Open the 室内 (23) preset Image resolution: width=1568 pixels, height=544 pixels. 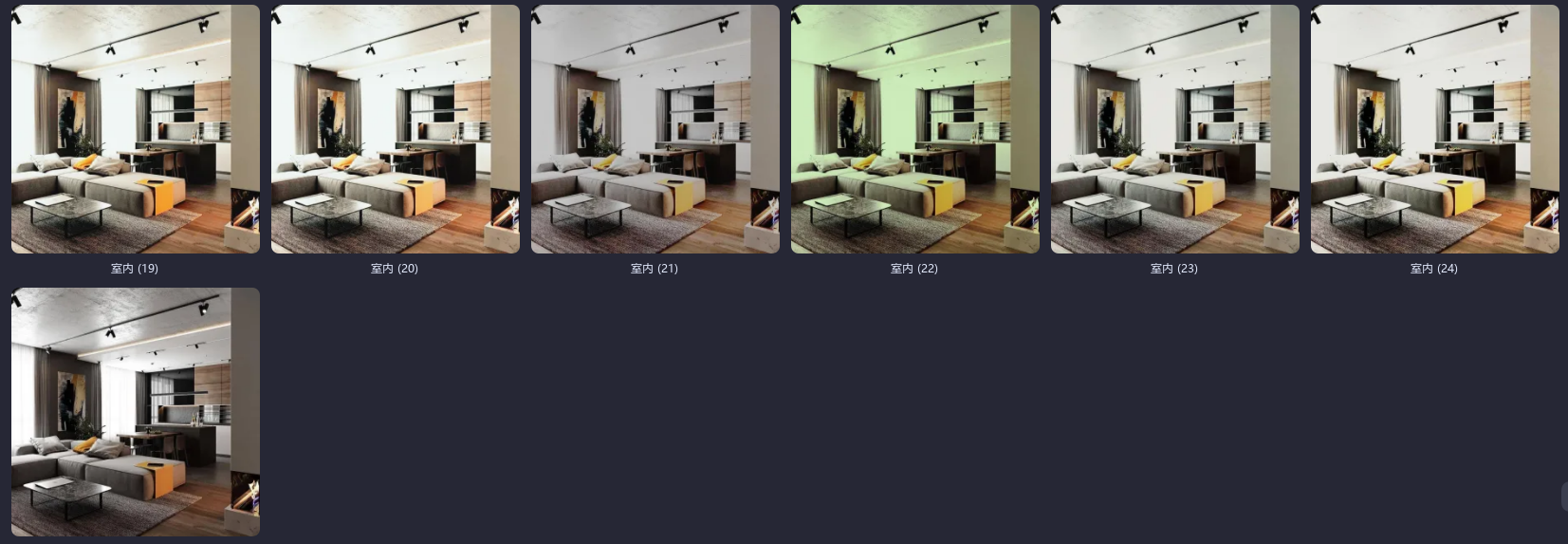coord(1175,129)
